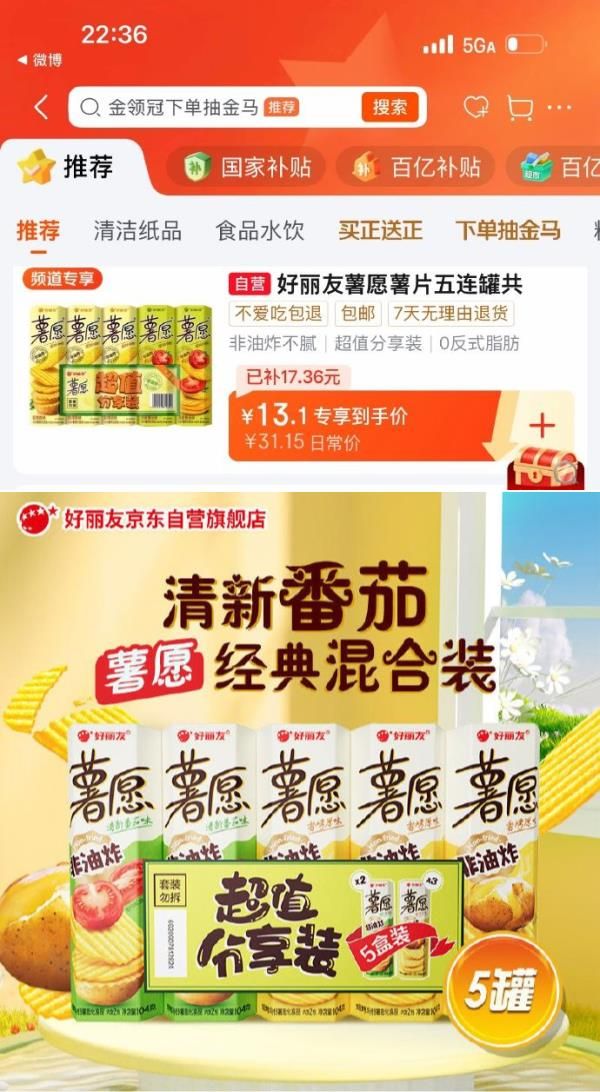The image size is (600, 1092).
Task: Select the 清洁纸品 category tab
Action: coord(137,231)
